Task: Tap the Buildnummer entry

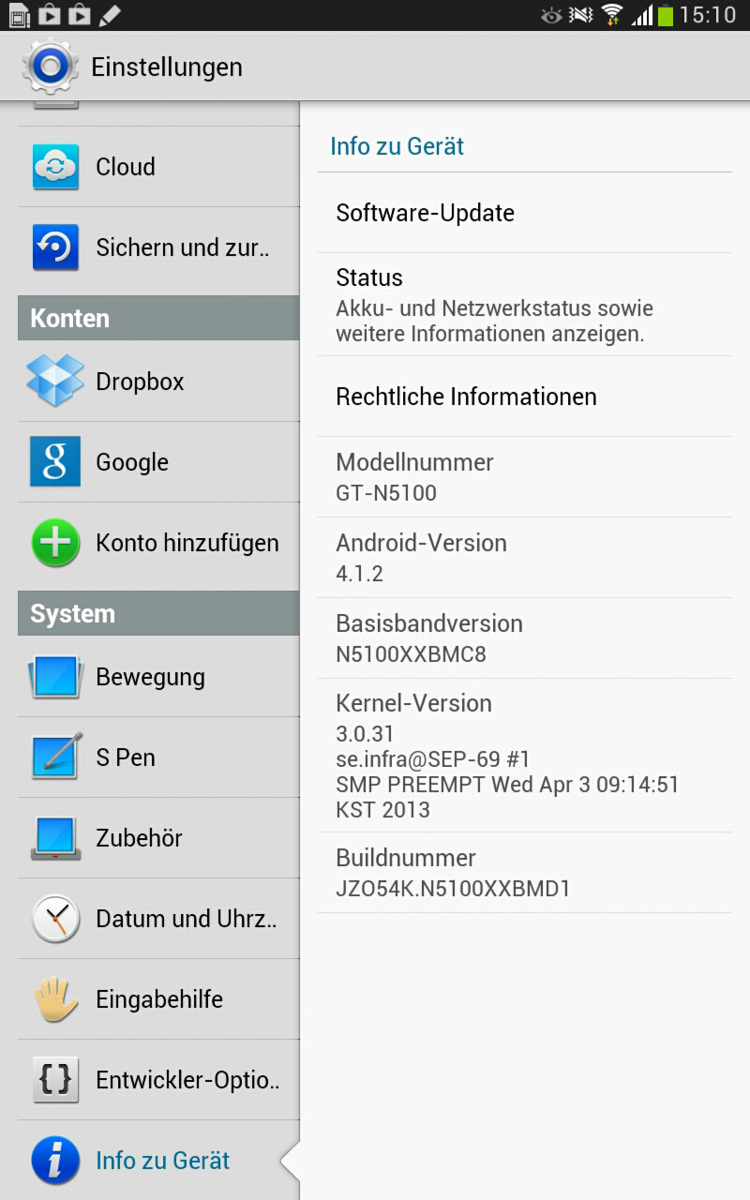Action: point(524,872)
